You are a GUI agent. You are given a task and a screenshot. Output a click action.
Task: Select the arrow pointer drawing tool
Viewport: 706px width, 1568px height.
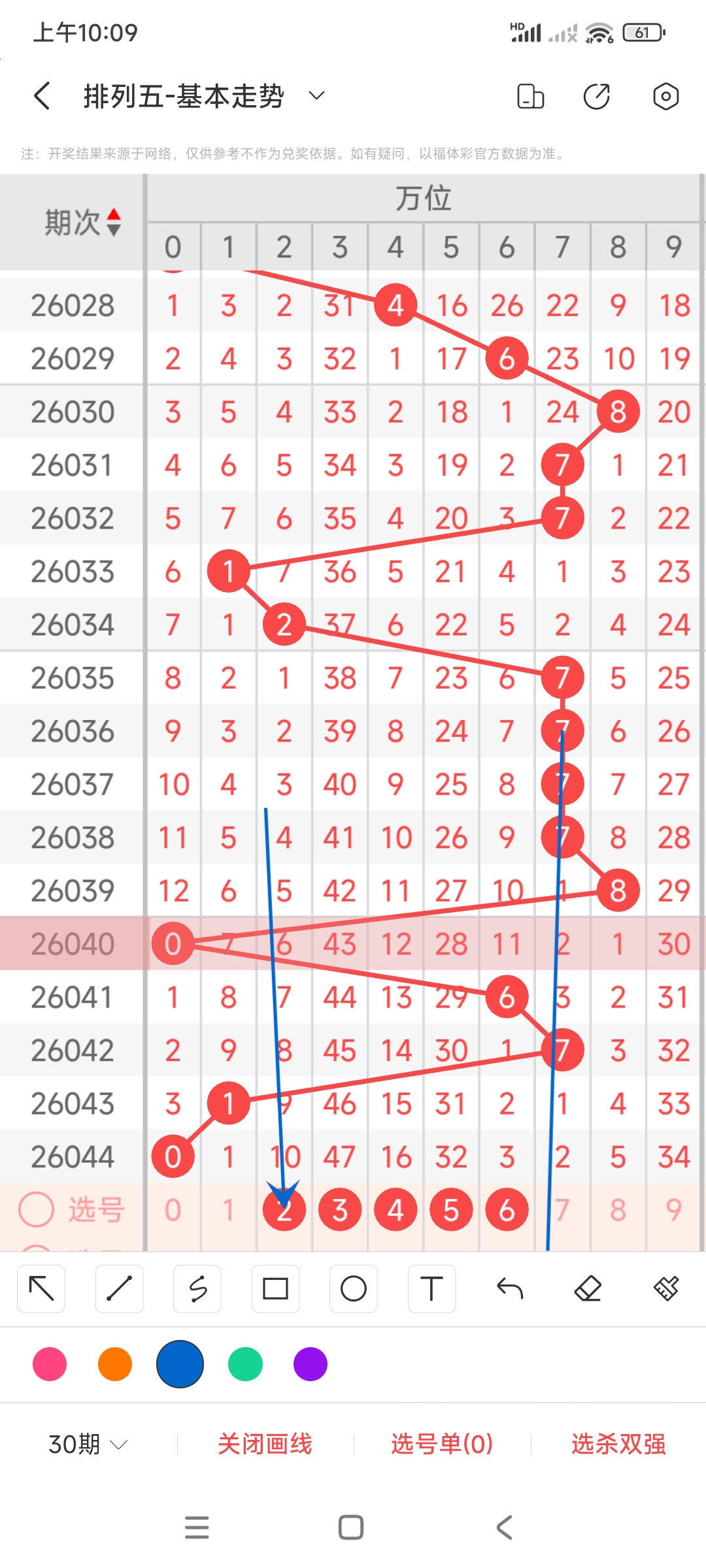pyautogui.click(x=41, y=1289)
